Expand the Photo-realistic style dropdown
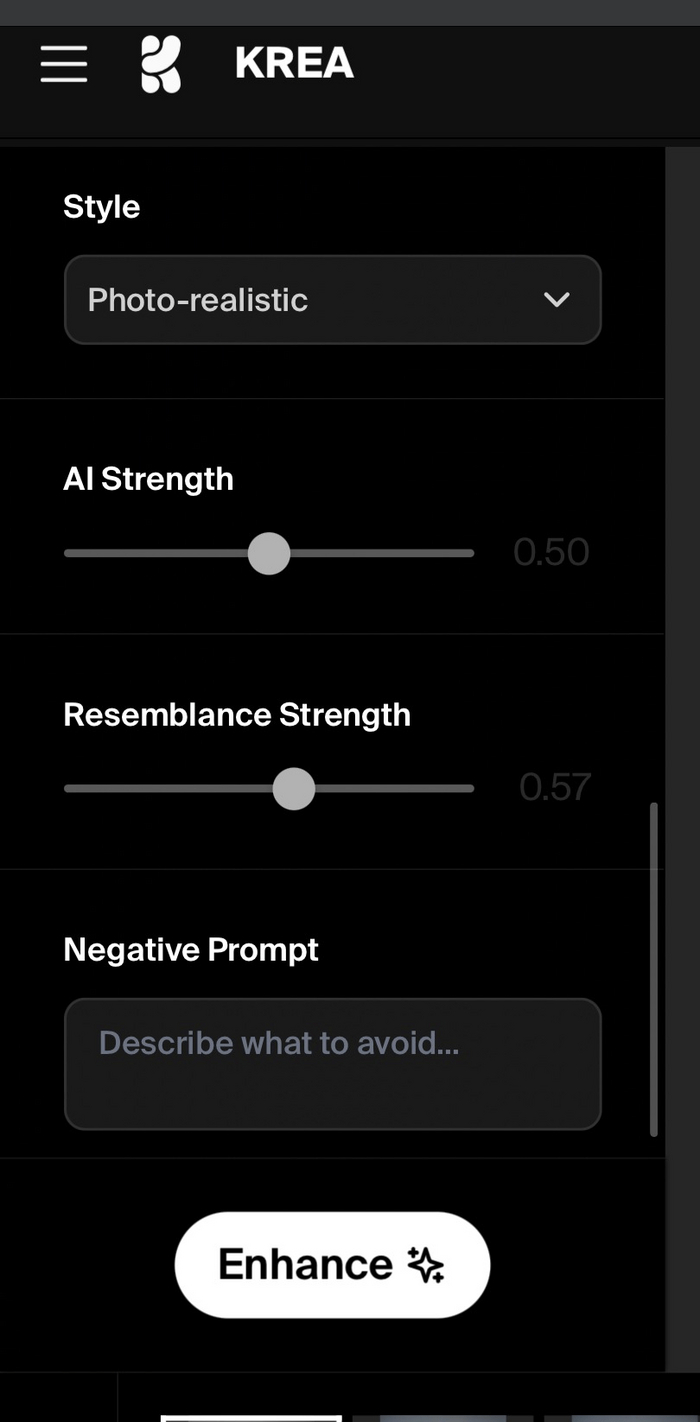700x1422 pixels. click(332, 300)
